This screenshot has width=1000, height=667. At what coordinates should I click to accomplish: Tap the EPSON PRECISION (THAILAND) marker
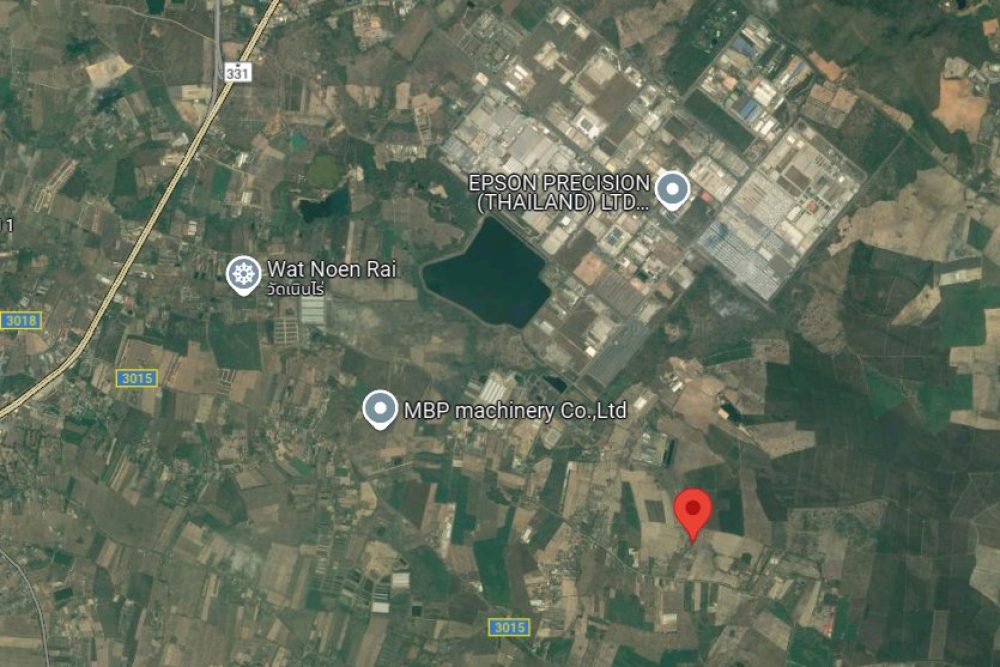point(671,188)
